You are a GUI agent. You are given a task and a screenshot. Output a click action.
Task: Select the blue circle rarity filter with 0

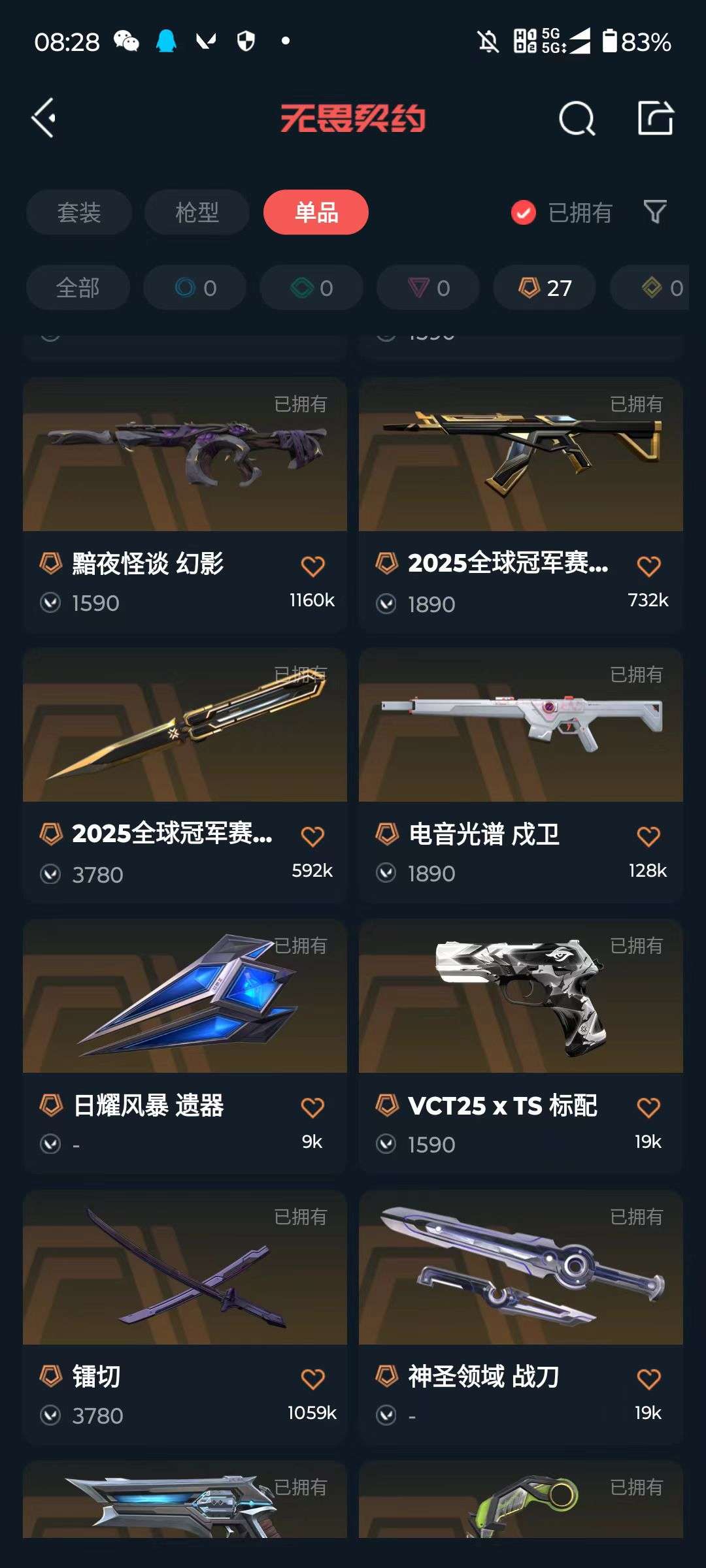pos(194,287)
